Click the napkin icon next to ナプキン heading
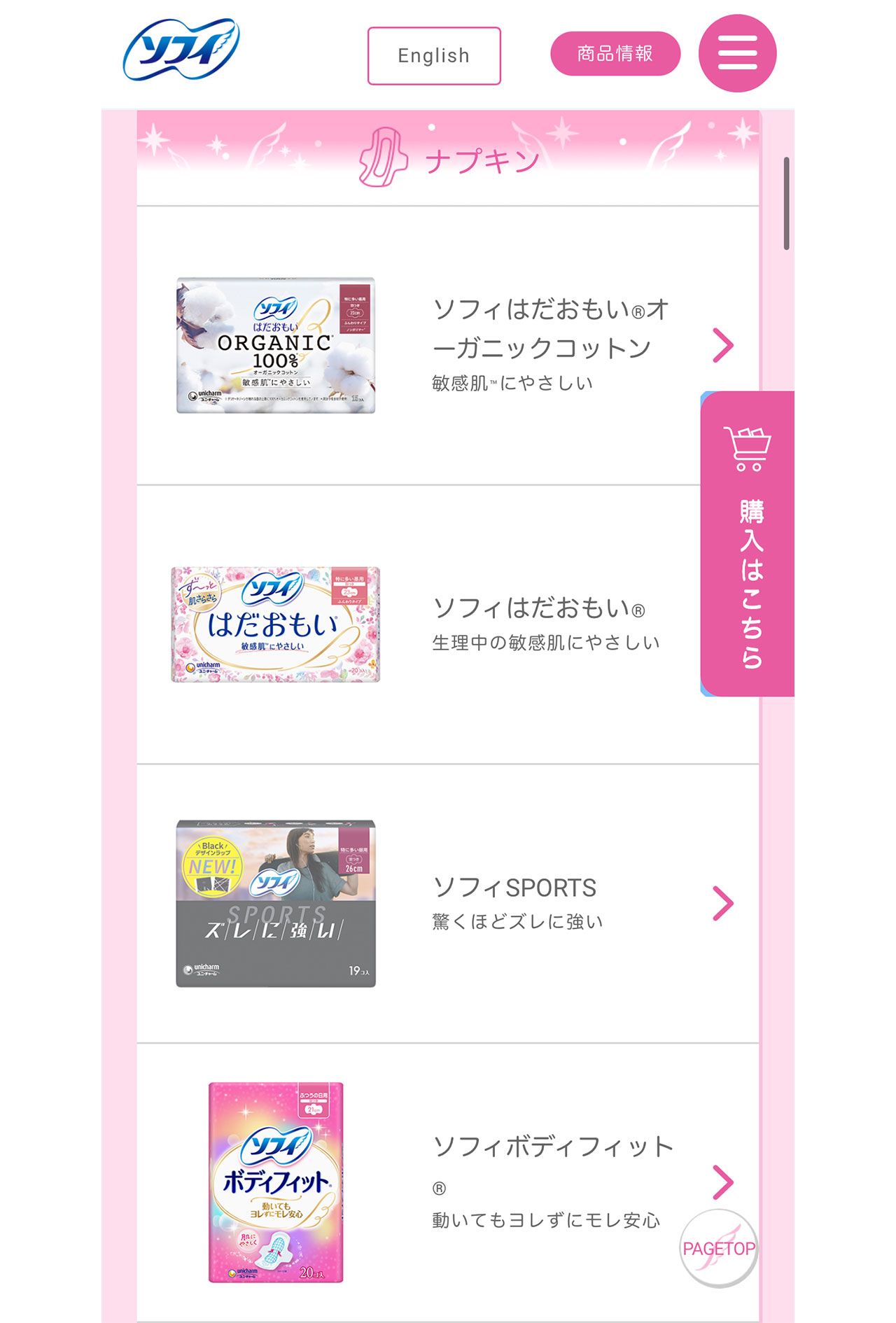The image size is (896, 1323). point(385,158)
